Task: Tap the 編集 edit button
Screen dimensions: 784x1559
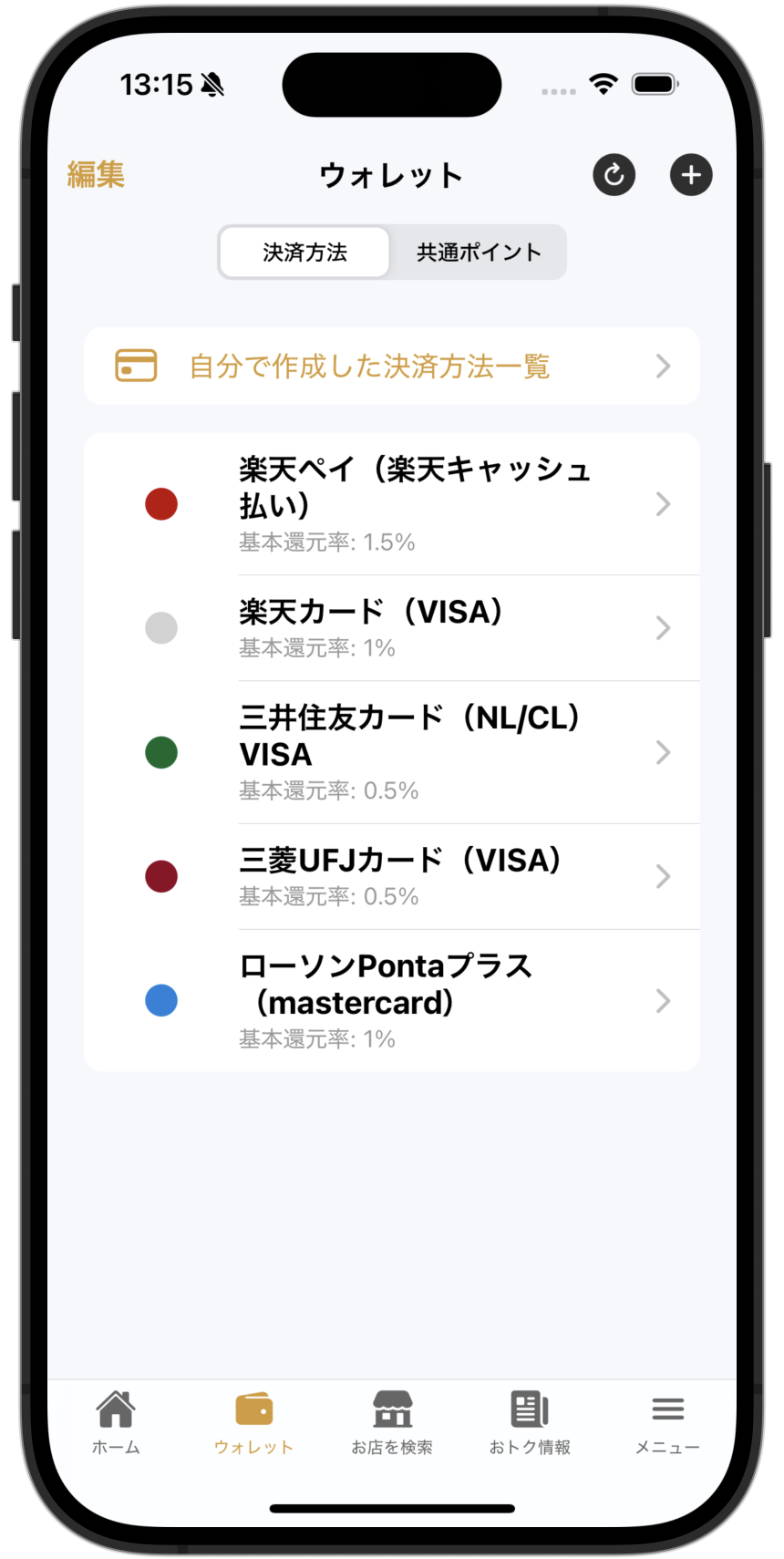Action: point(96,174)
